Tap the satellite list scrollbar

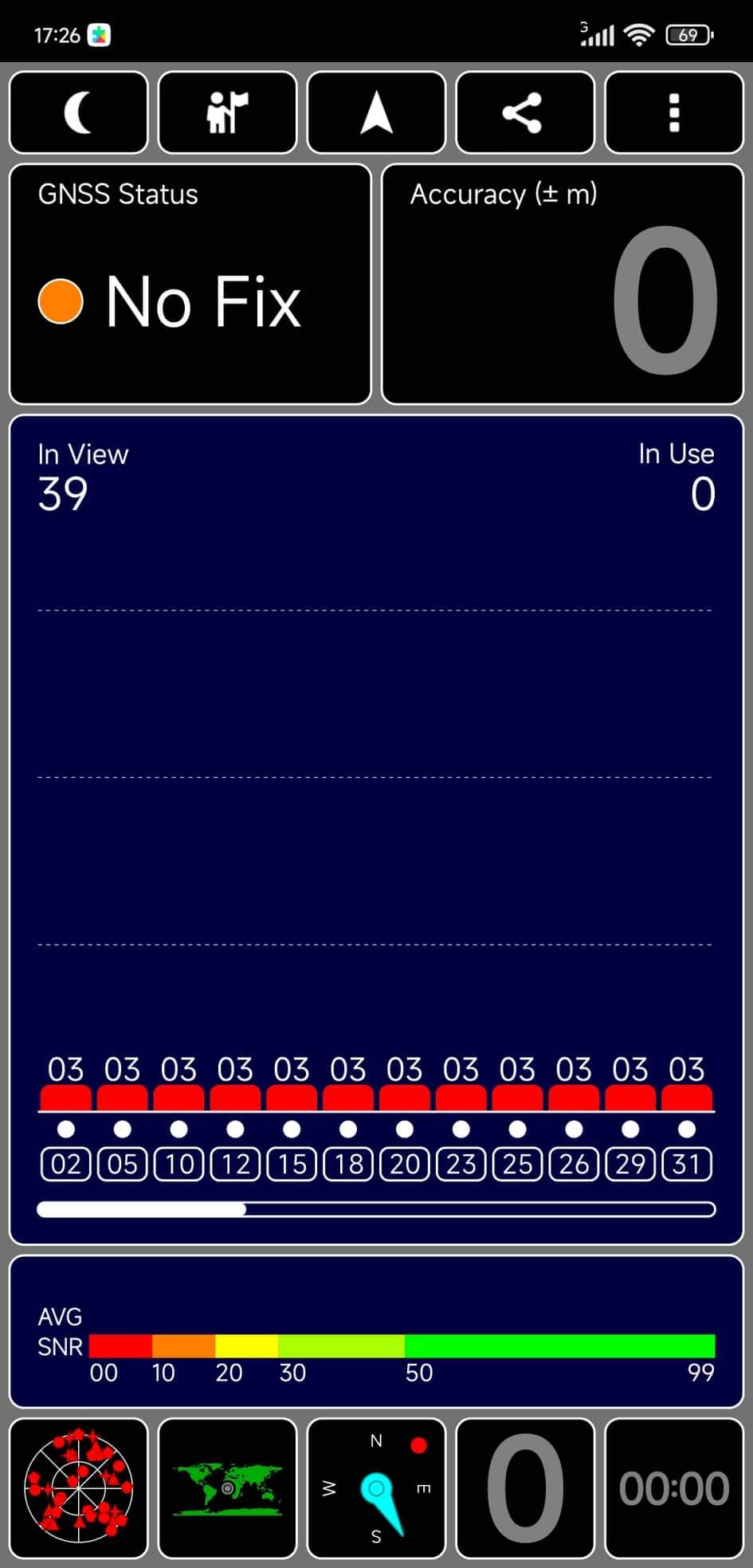tap(376, 1209)
